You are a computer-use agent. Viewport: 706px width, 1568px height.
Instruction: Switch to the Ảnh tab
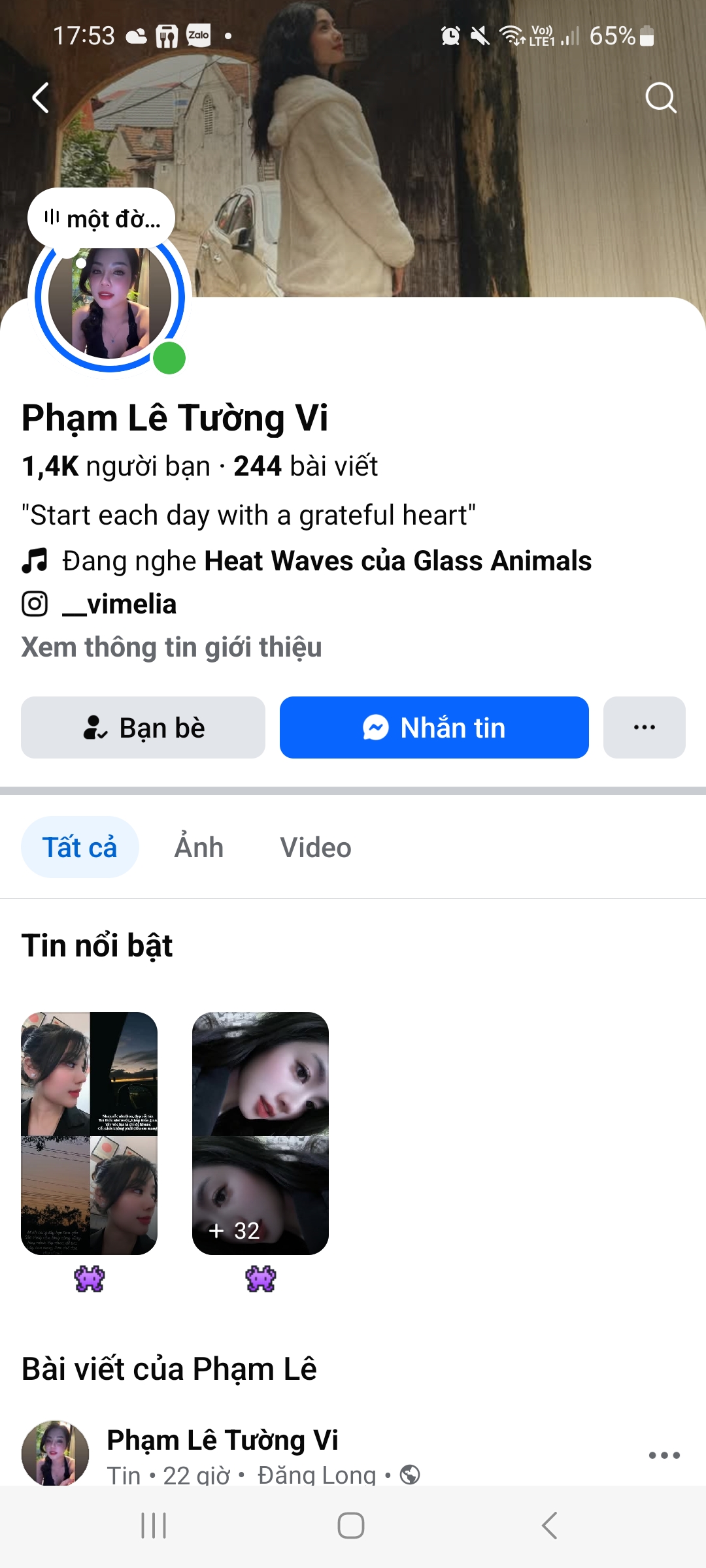click(199, 847)
